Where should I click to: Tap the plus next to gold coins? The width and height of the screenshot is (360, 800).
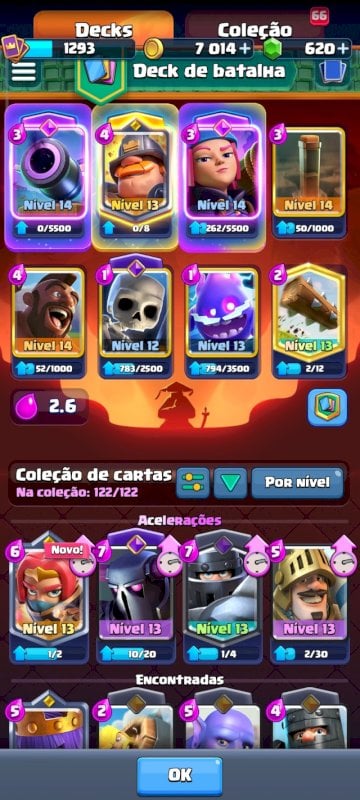click(245, 48)
